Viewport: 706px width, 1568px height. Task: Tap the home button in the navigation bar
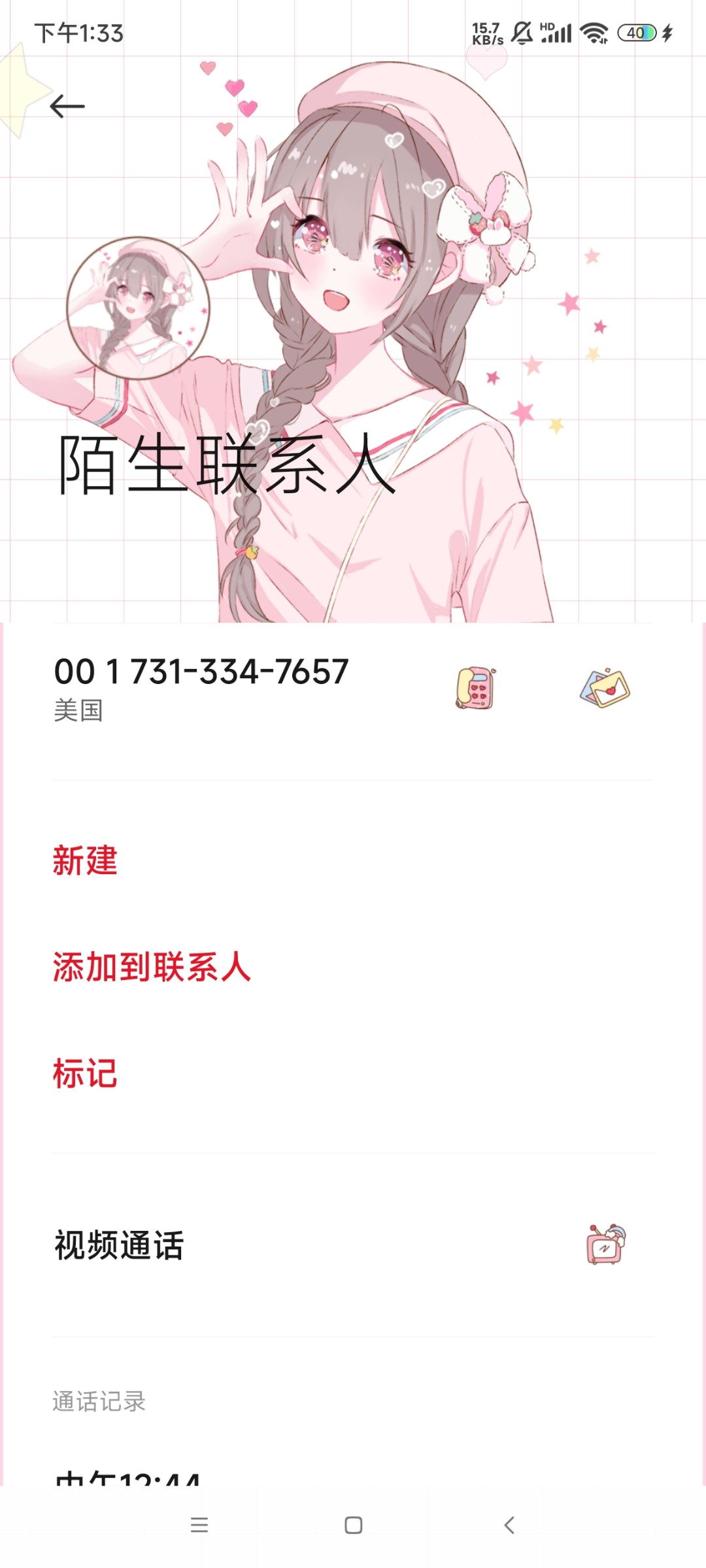353,1525
